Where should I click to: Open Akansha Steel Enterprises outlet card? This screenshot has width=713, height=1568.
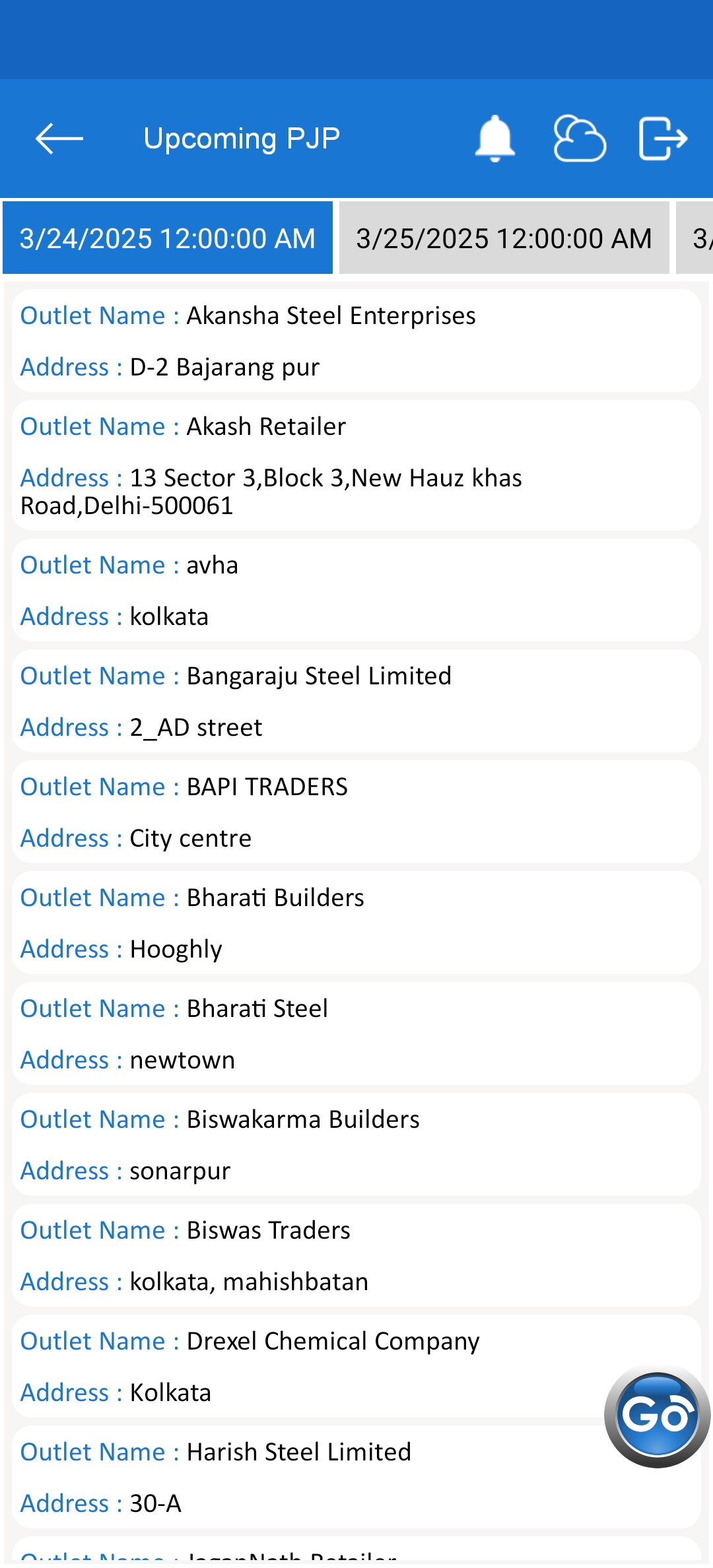click(x=356, y=341)
